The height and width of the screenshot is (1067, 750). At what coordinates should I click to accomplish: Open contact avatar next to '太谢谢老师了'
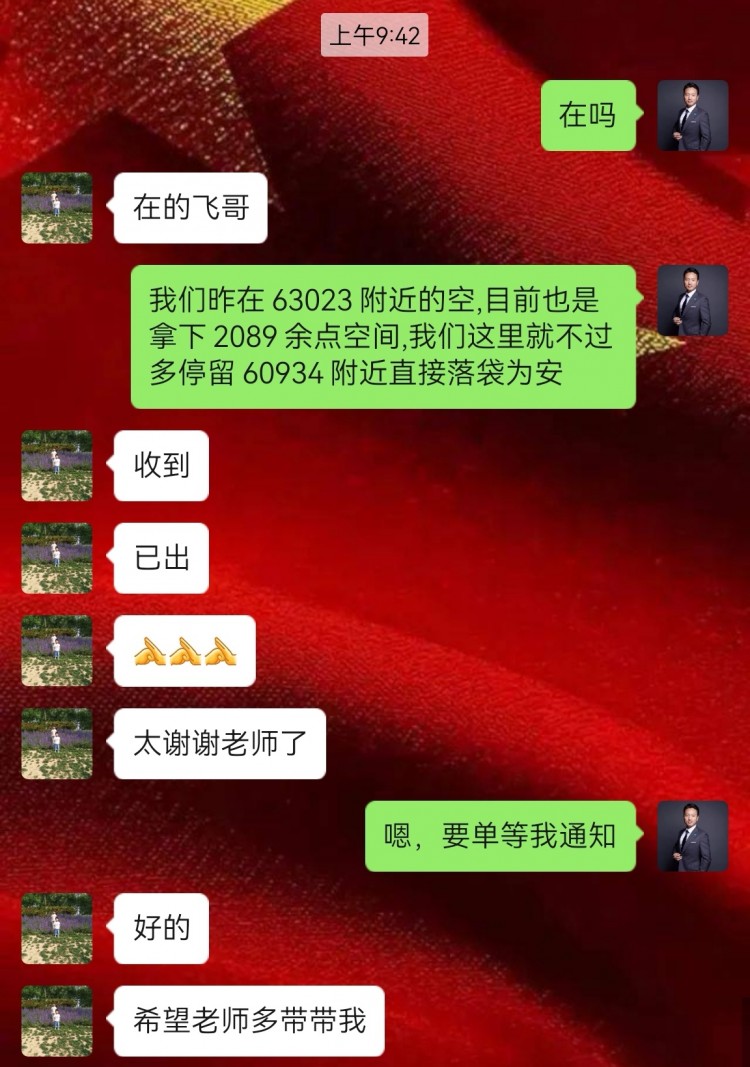pyautogui.click(x=57, y=743)
